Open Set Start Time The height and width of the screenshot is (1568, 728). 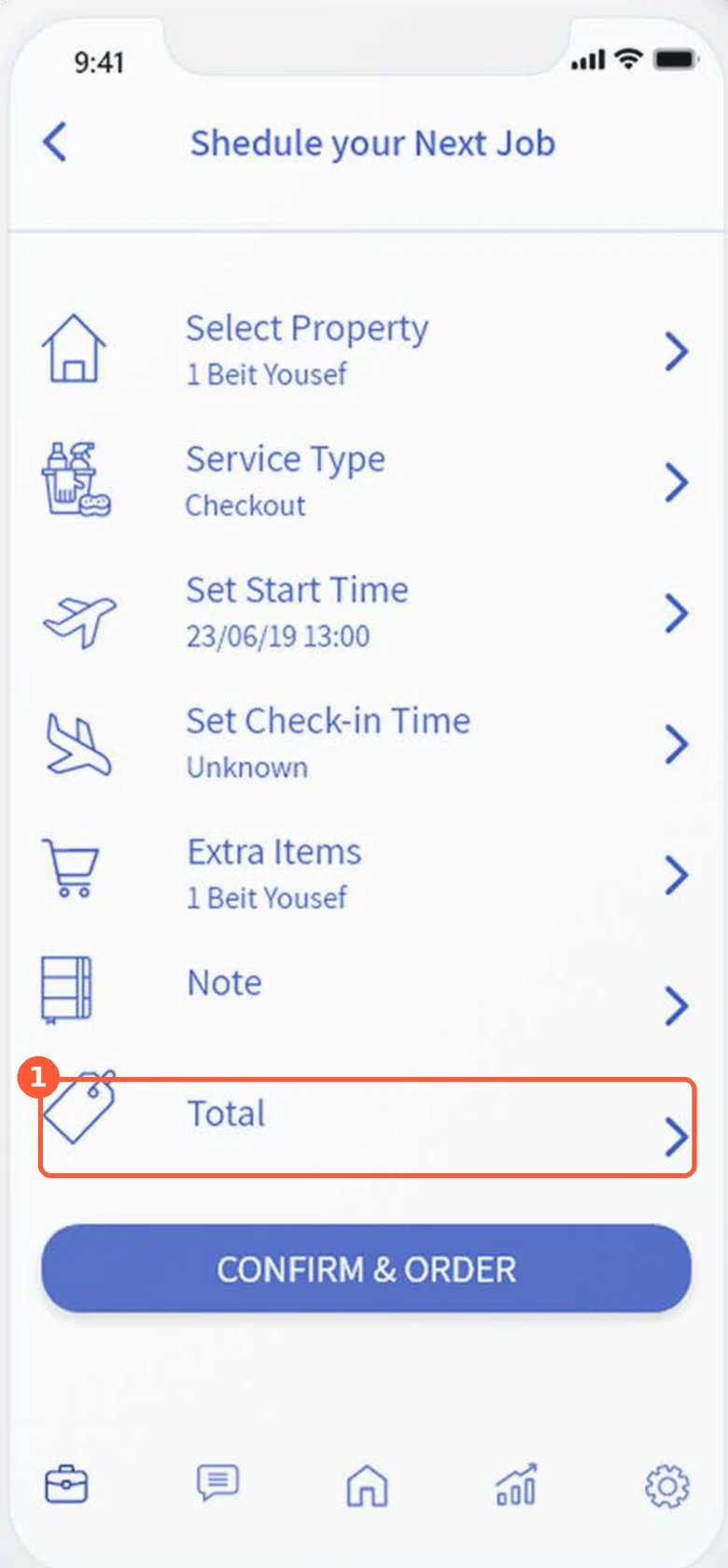click(366, 612)
